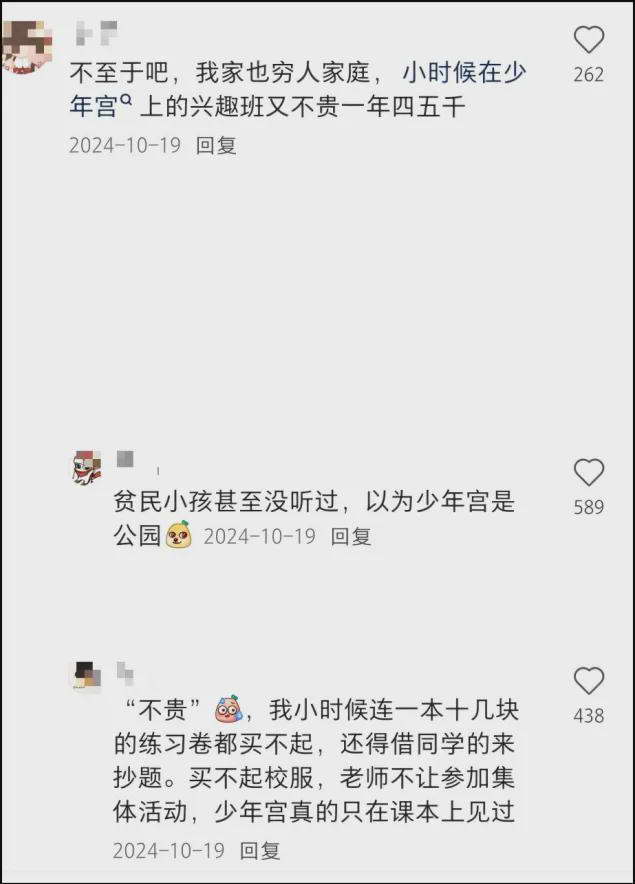635x884 pixels.
Task: Reply to the 贫民小孩 comment
Action: [351, 536]
